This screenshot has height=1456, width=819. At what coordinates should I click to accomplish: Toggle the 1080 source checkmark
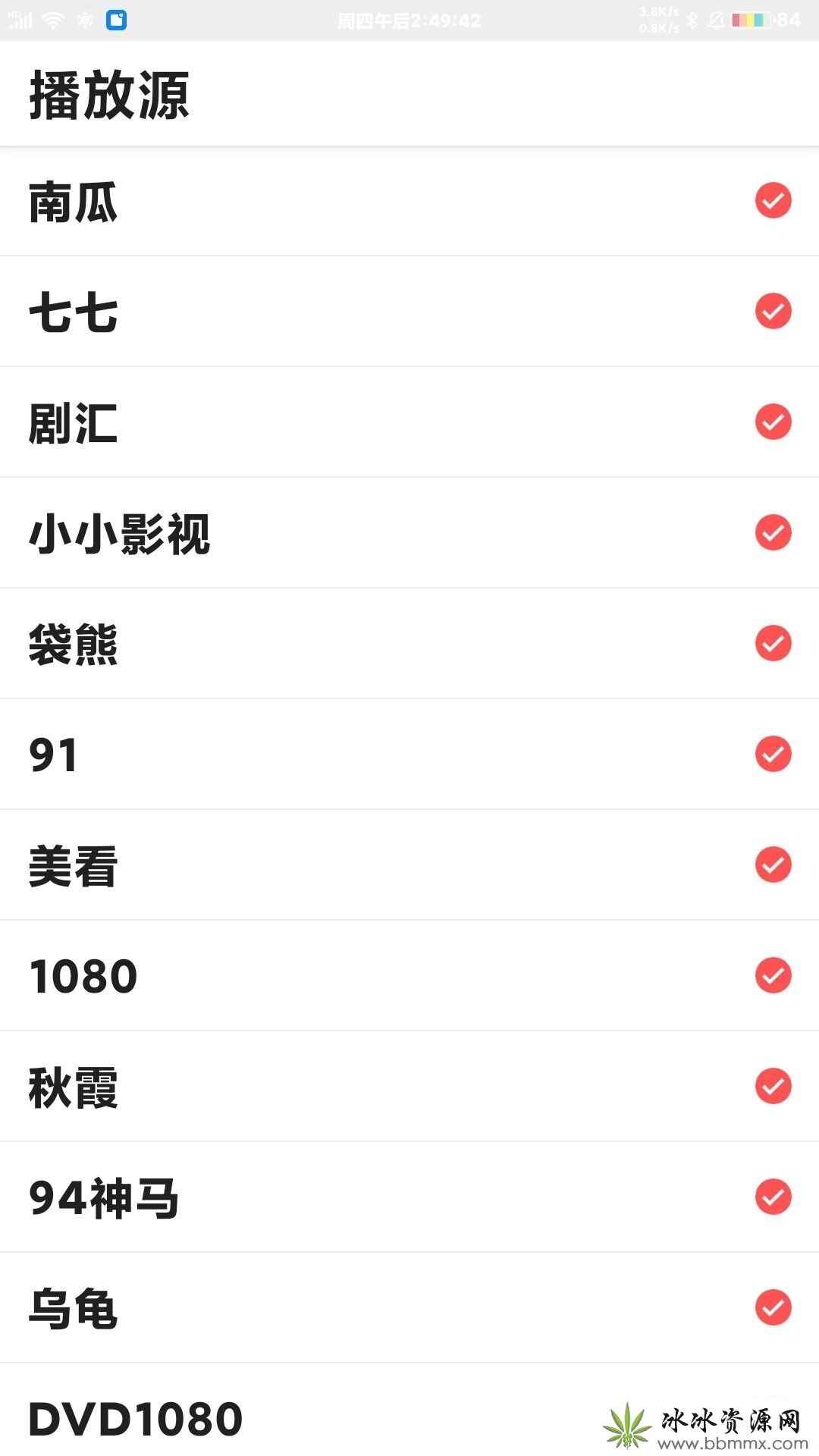click(773, 976)
